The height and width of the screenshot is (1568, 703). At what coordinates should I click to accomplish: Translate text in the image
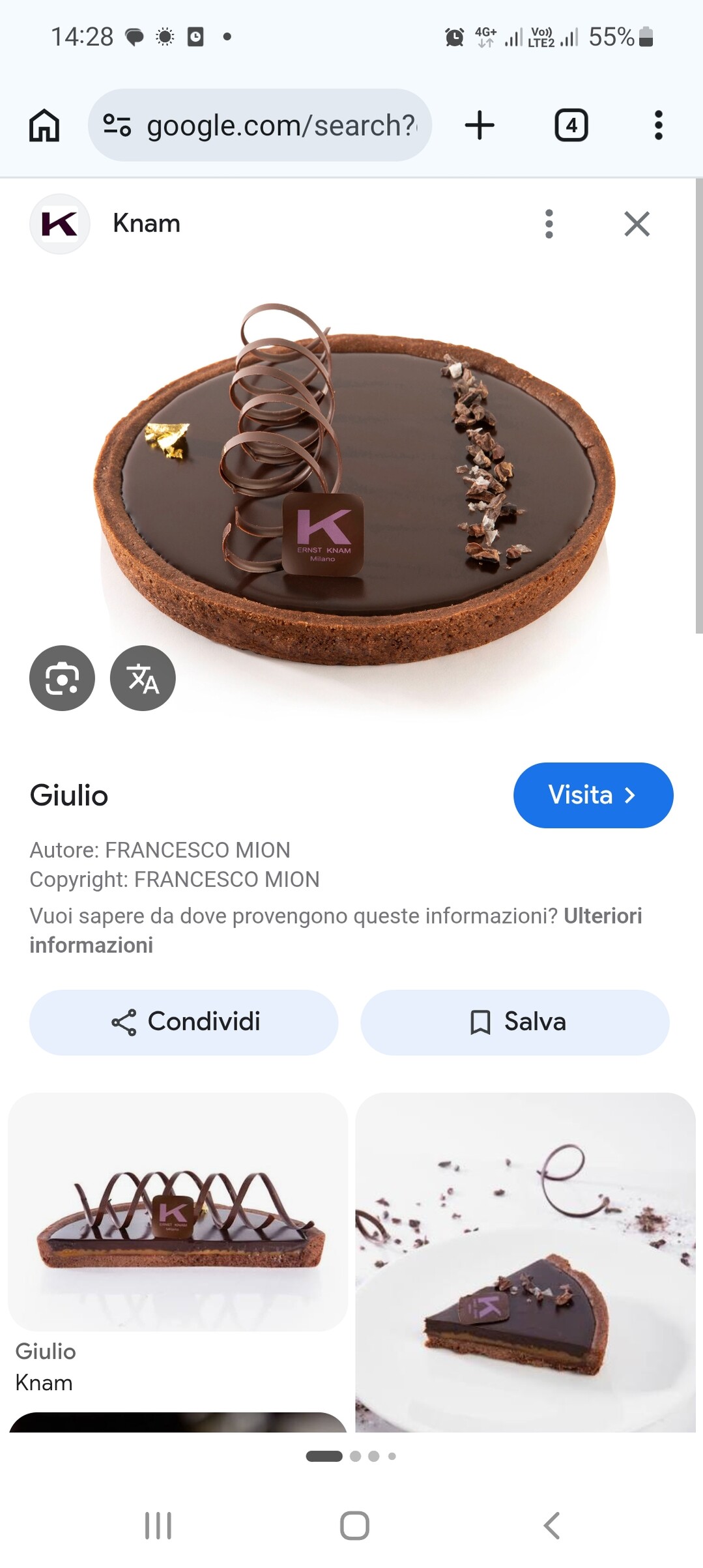[143, 678]
